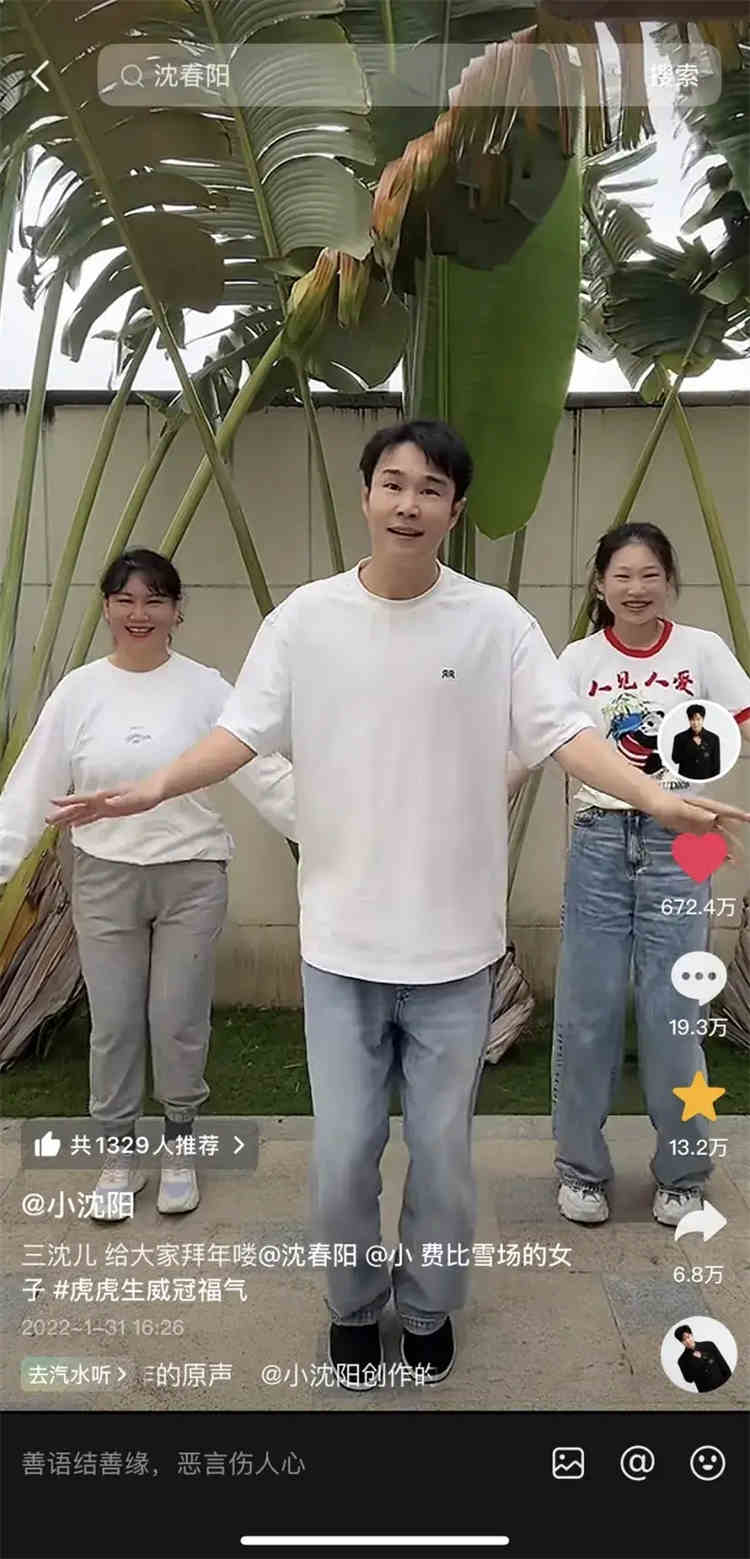Open the creator's avatar on the right side

click(x=699, y=742)
